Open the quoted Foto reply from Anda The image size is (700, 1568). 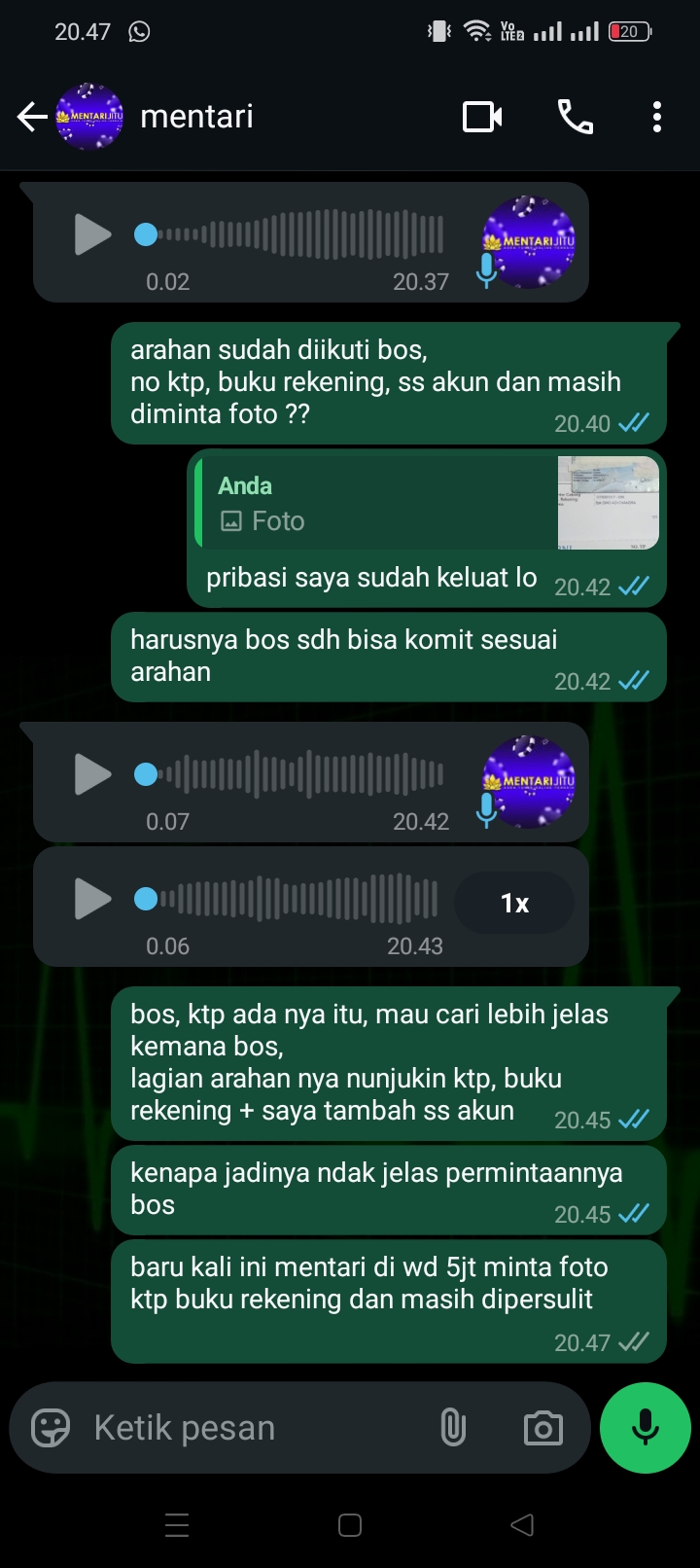coord(428,504)
